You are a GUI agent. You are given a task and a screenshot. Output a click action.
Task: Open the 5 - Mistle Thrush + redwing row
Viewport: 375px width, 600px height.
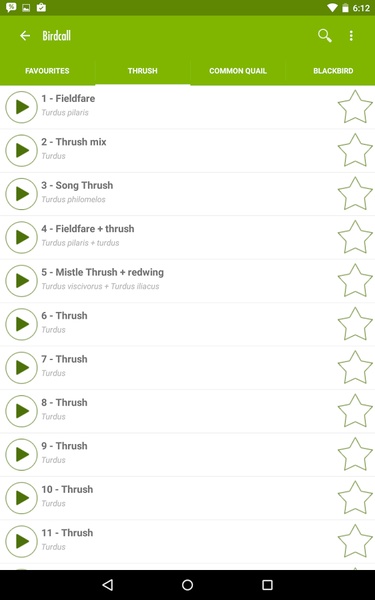[188, 280]
